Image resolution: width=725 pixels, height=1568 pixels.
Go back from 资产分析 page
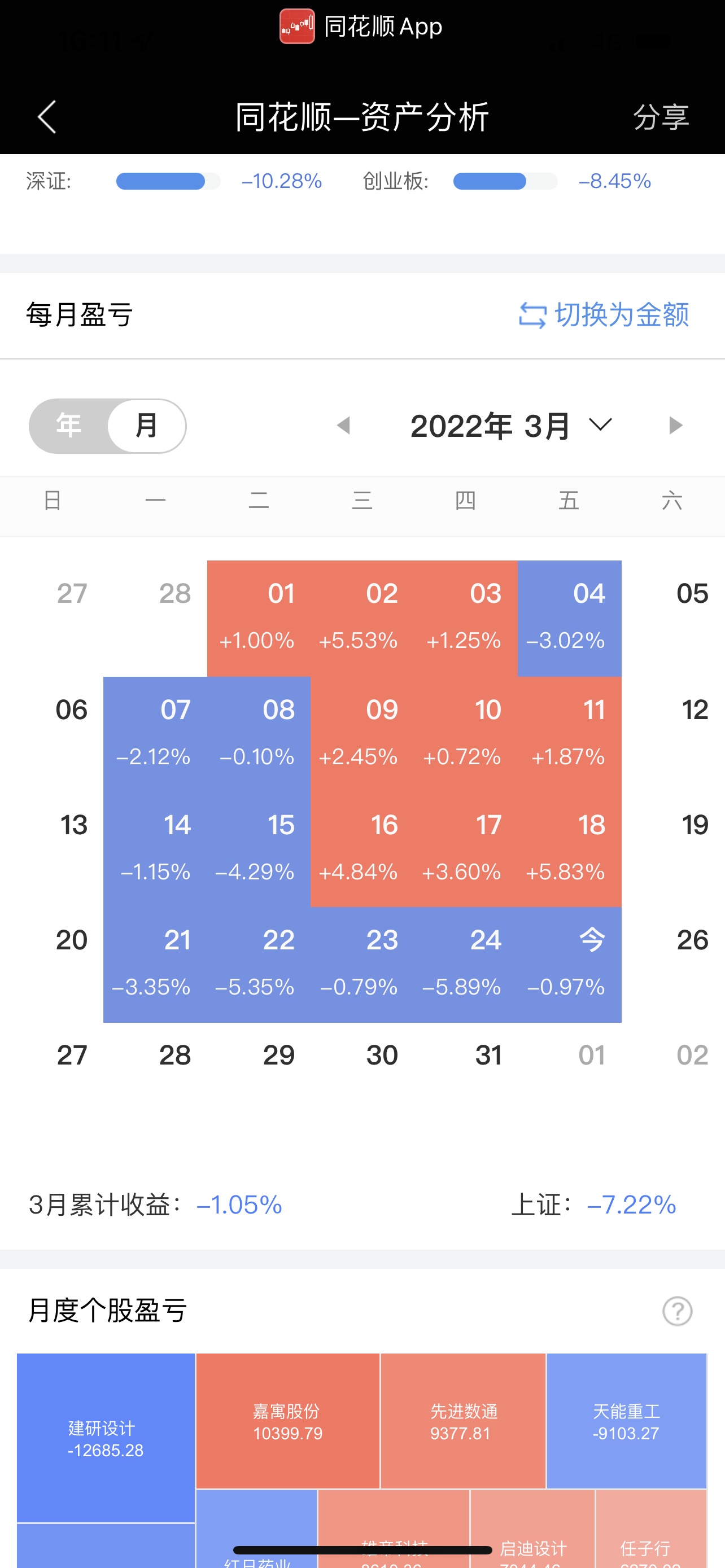point(47,116)
